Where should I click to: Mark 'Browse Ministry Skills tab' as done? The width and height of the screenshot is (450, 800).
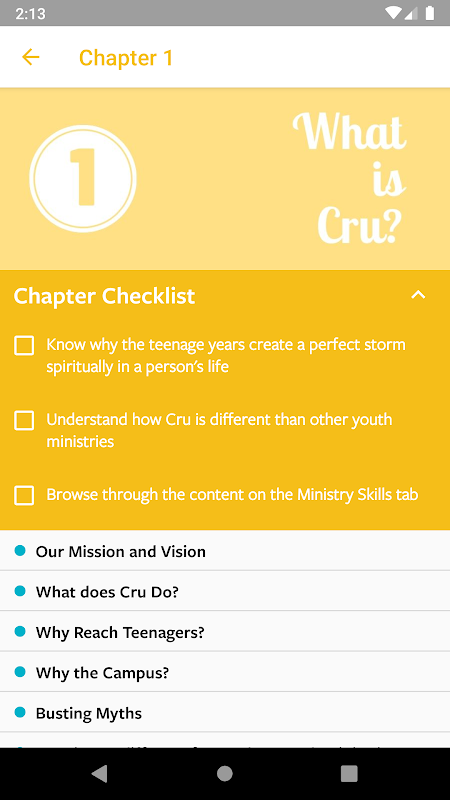click(x=24, y=495)
